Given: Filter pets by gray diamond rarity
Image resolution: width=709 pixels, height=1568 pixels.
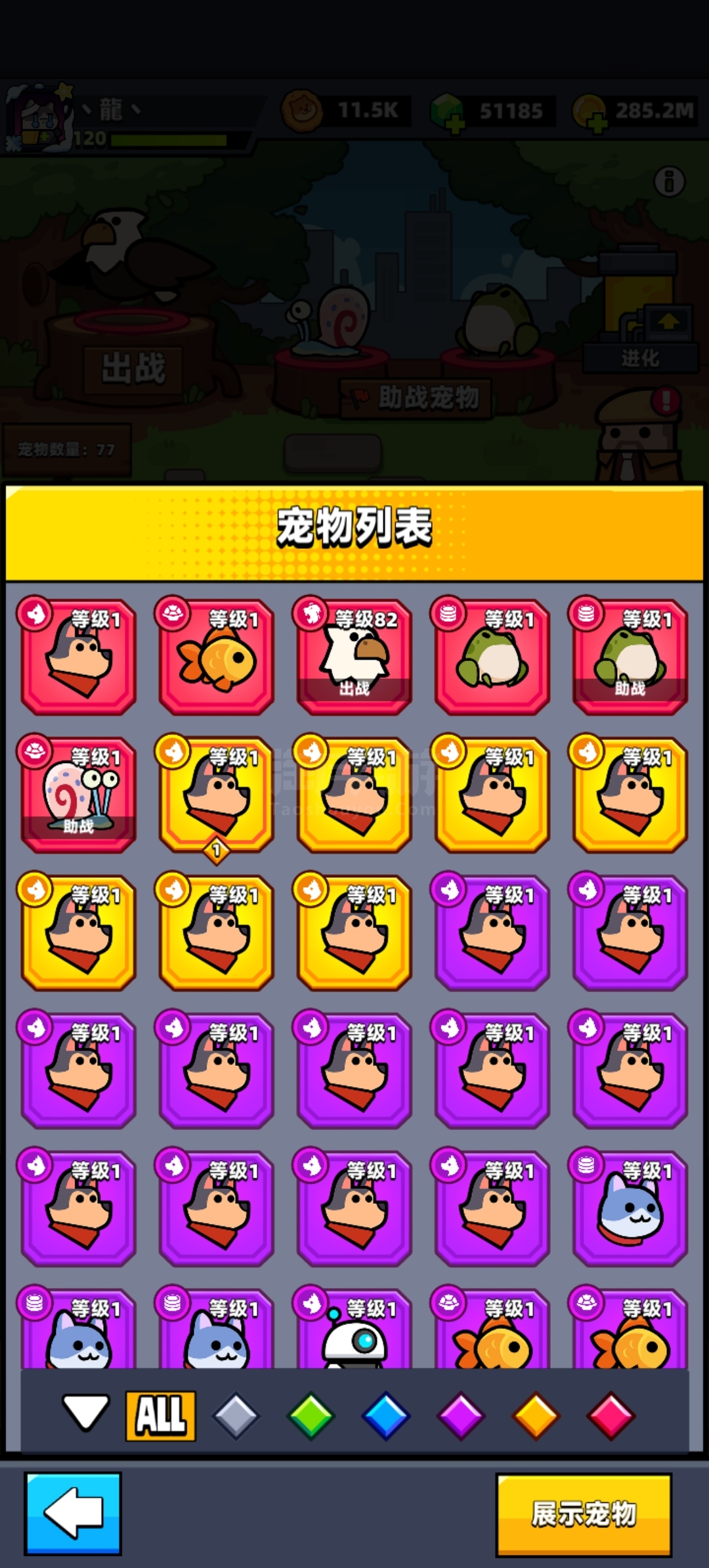Looking at the screenshot, I should tap(236, 1416).
